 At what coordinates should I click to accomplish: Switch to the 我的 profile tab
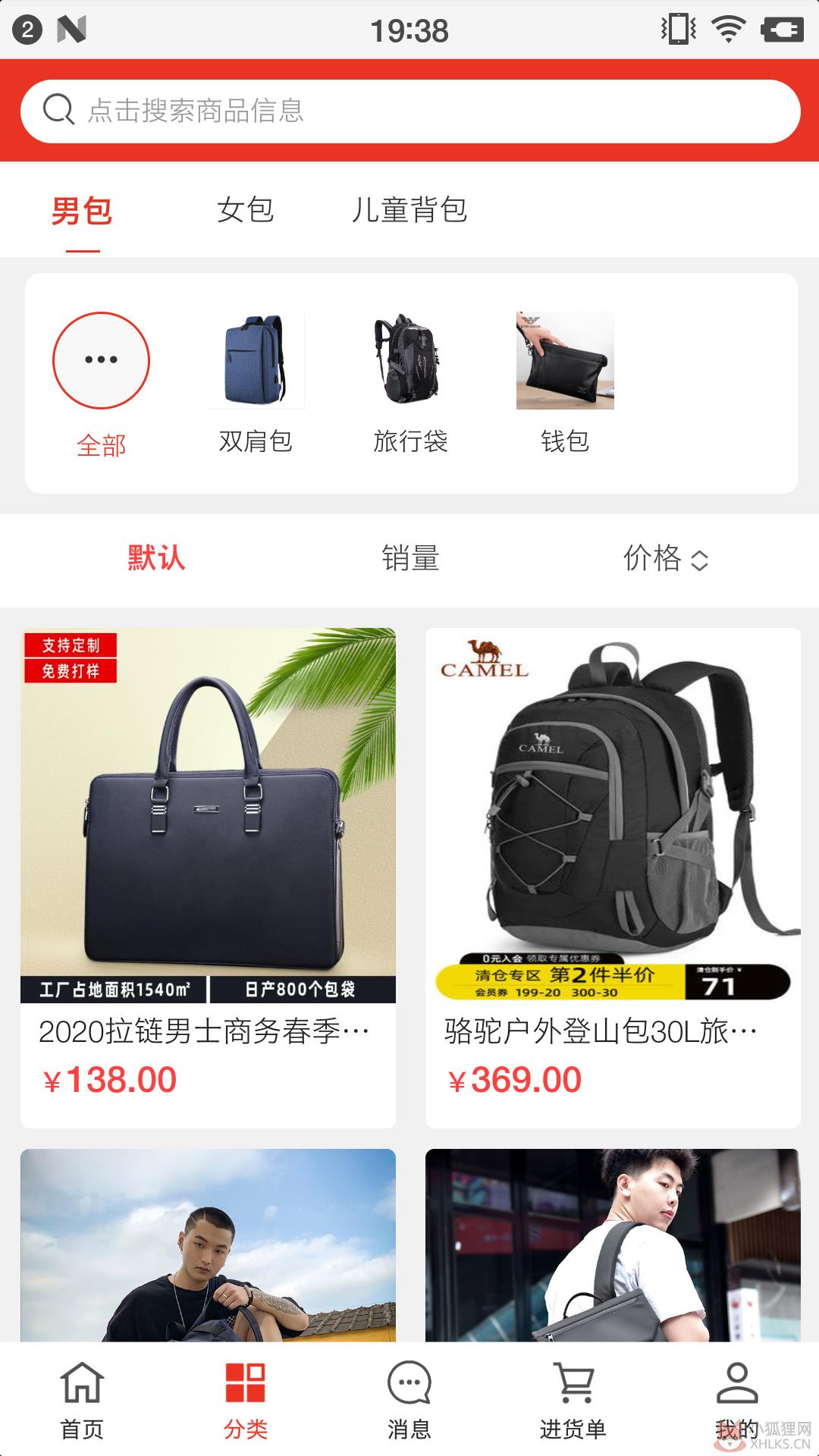pos(737,1400)
